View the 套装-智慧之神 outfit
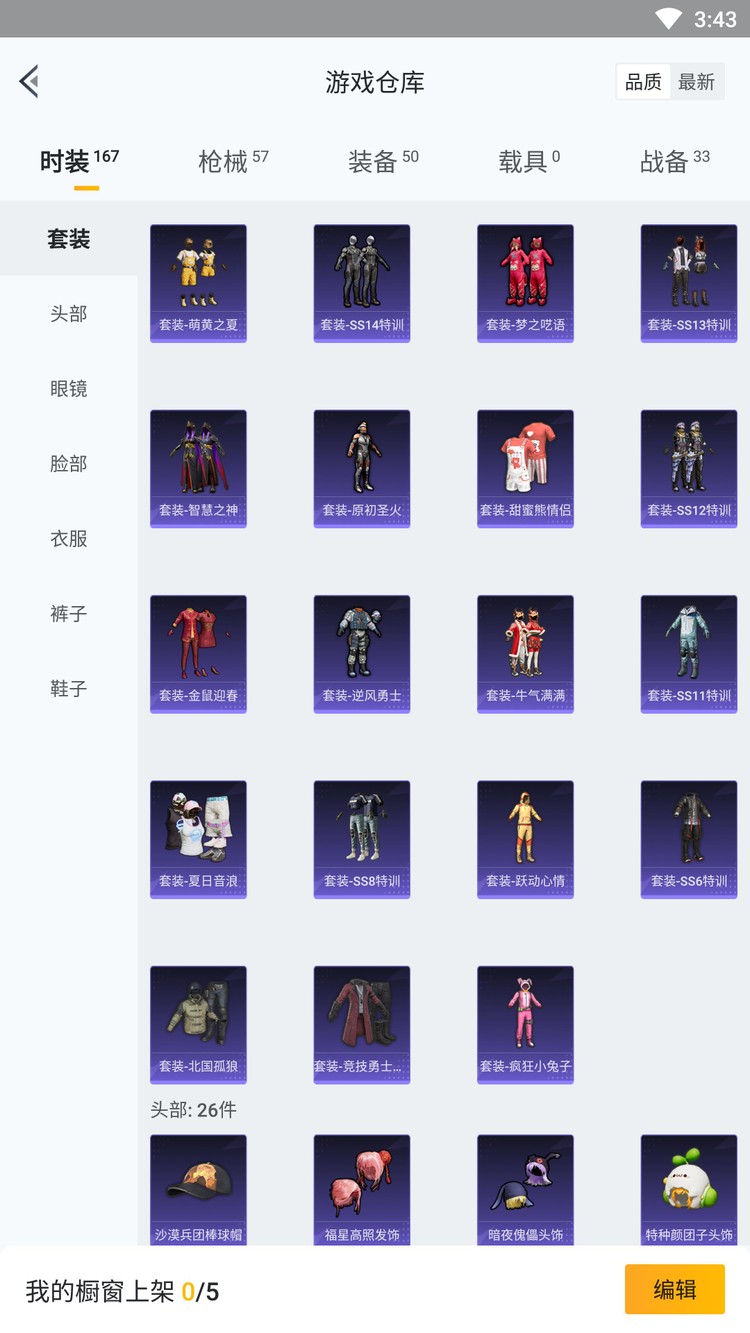 click(x=198, y=468)
